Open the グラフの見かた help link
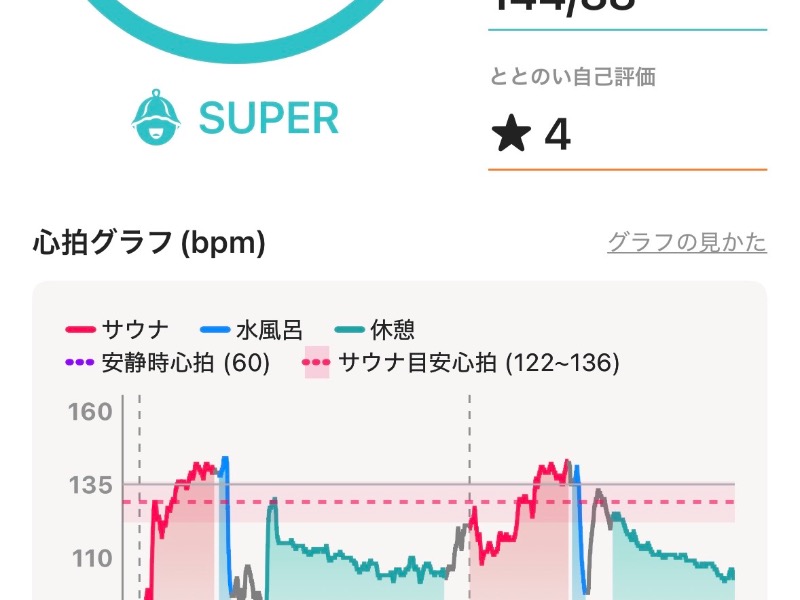800x600 pixels. (686, 242)
